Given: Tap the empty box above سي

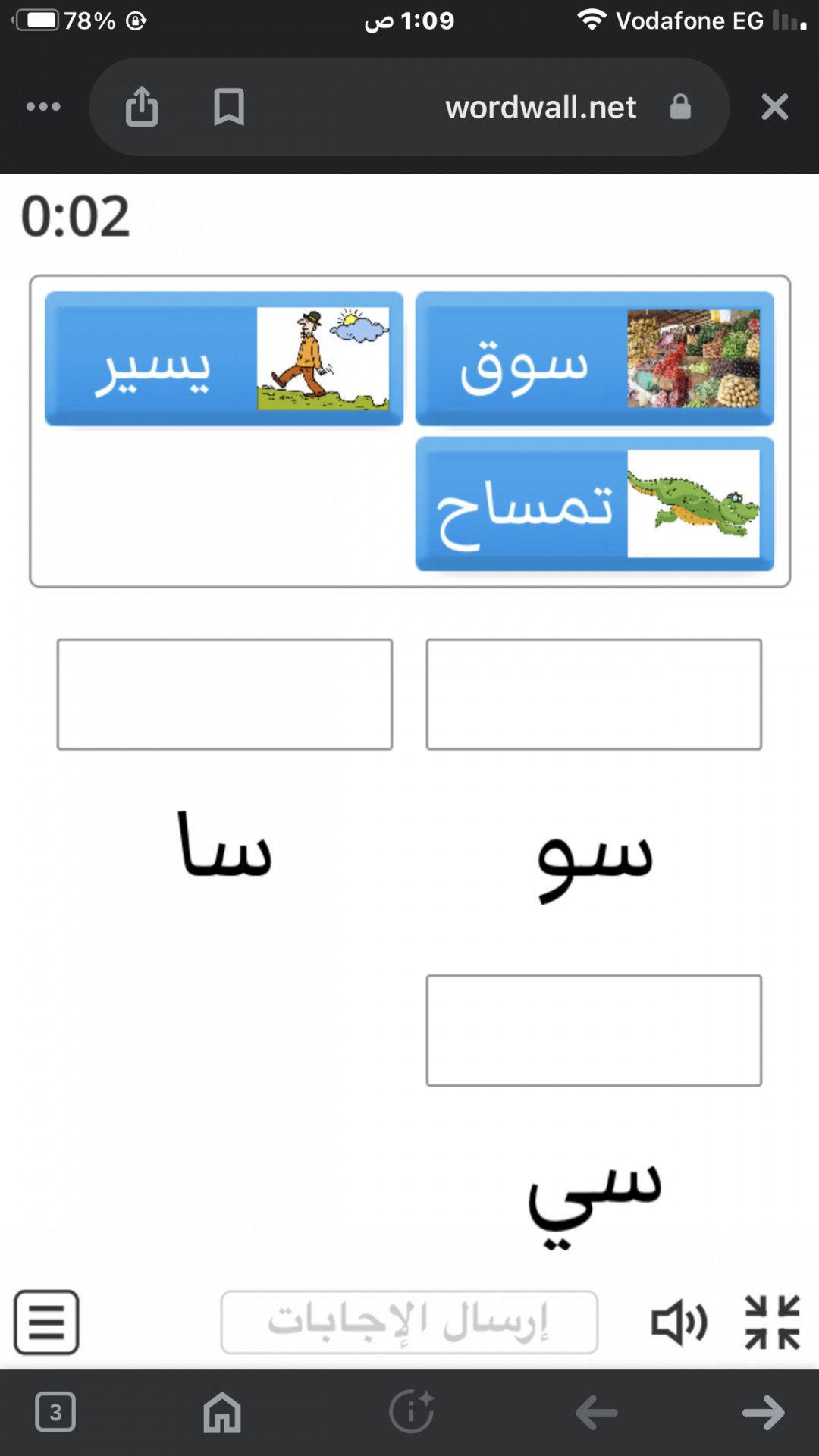Looking at the screenshot, I should 594,1031.
